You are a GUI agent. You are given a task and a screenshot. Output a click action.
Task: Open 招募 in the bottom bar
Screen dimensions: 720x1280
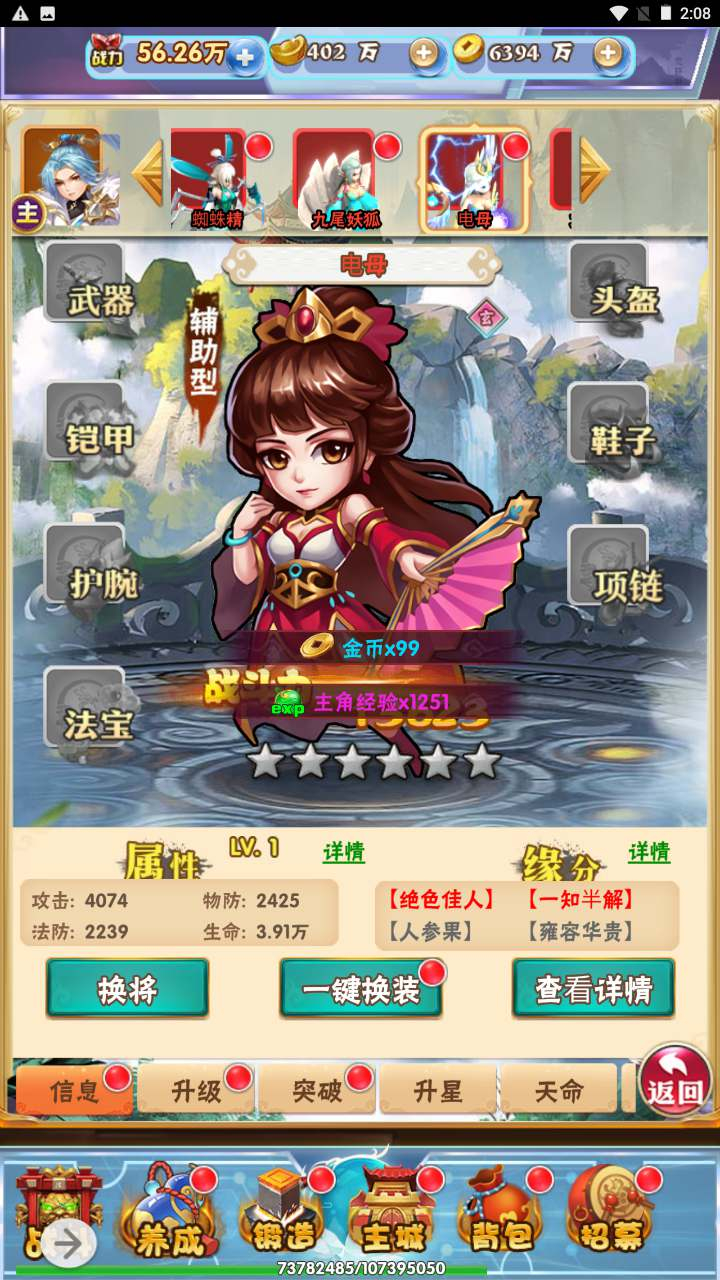[611, 1211]
